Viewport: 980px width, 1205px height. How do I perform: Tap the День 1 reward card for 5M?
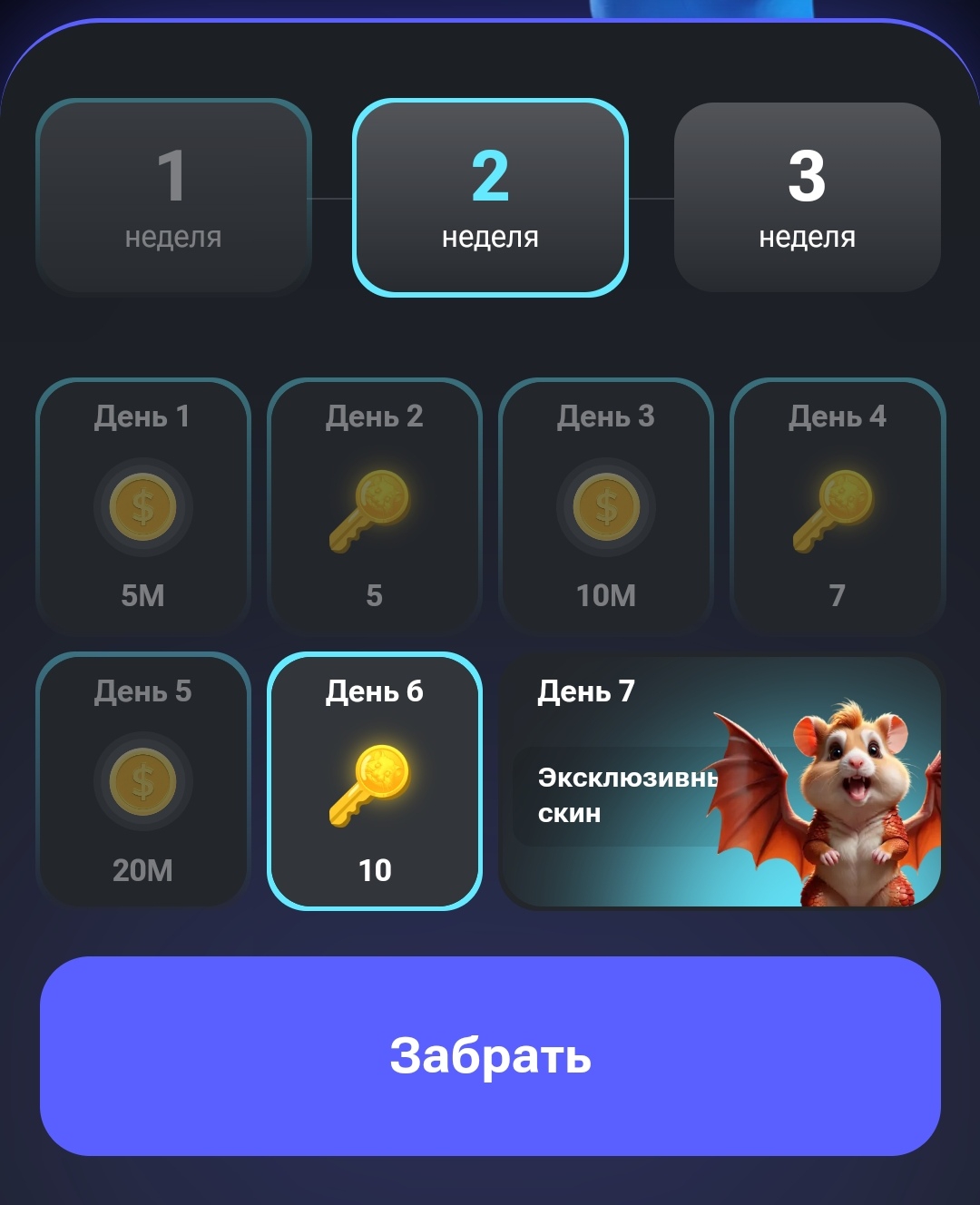[142, 505]
